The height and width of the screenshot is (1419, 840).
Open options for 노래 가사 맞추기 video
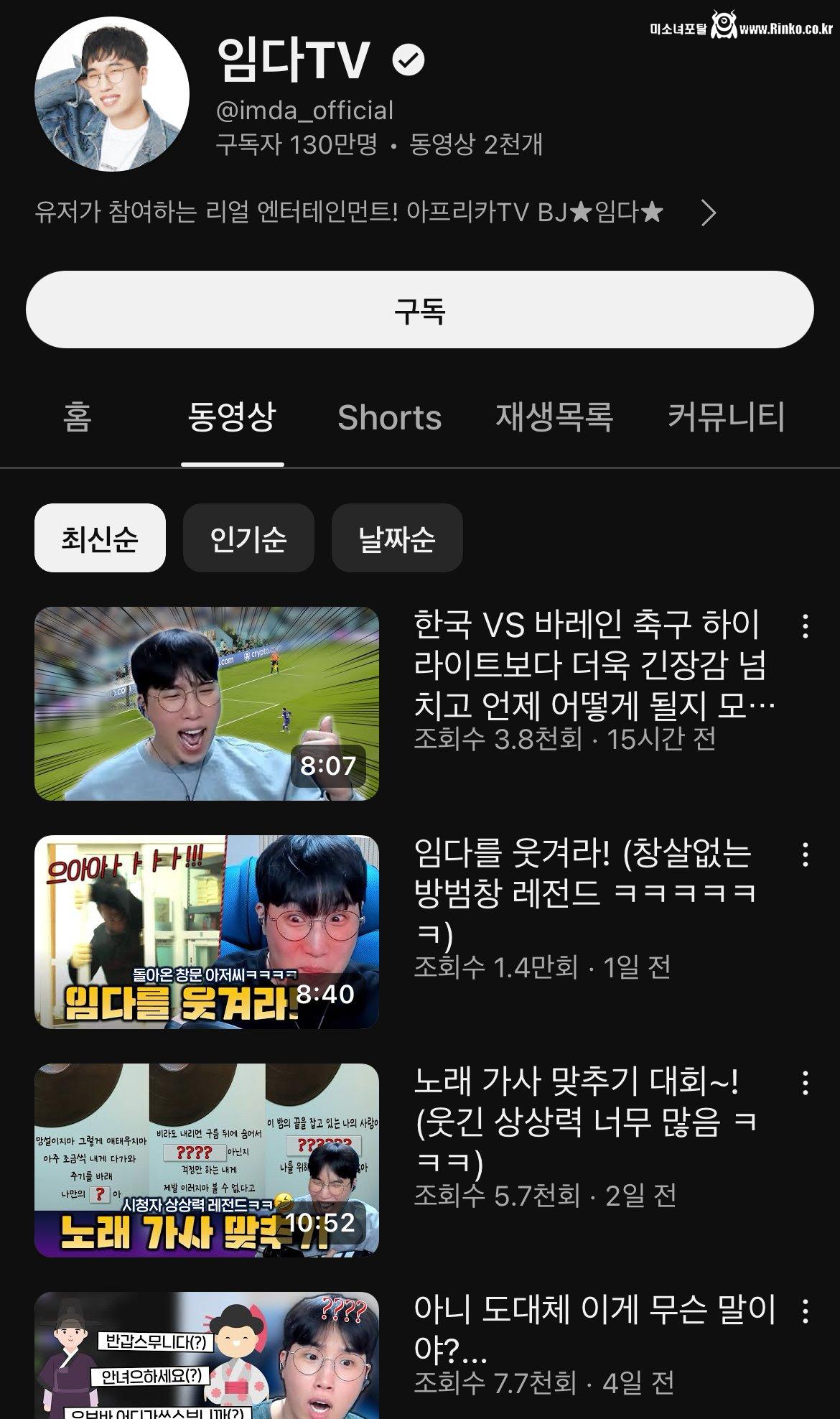(806, 1083)
